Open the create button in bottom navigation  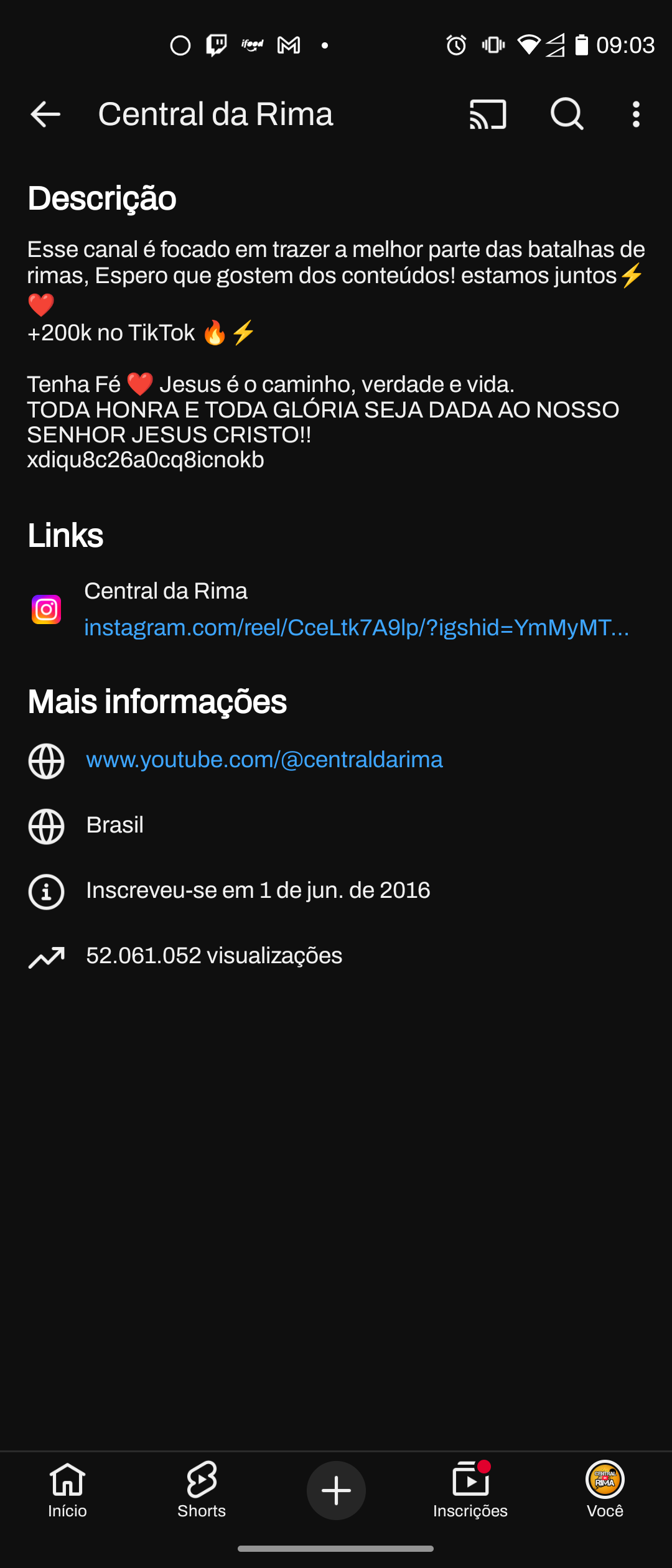(336, 1489)
